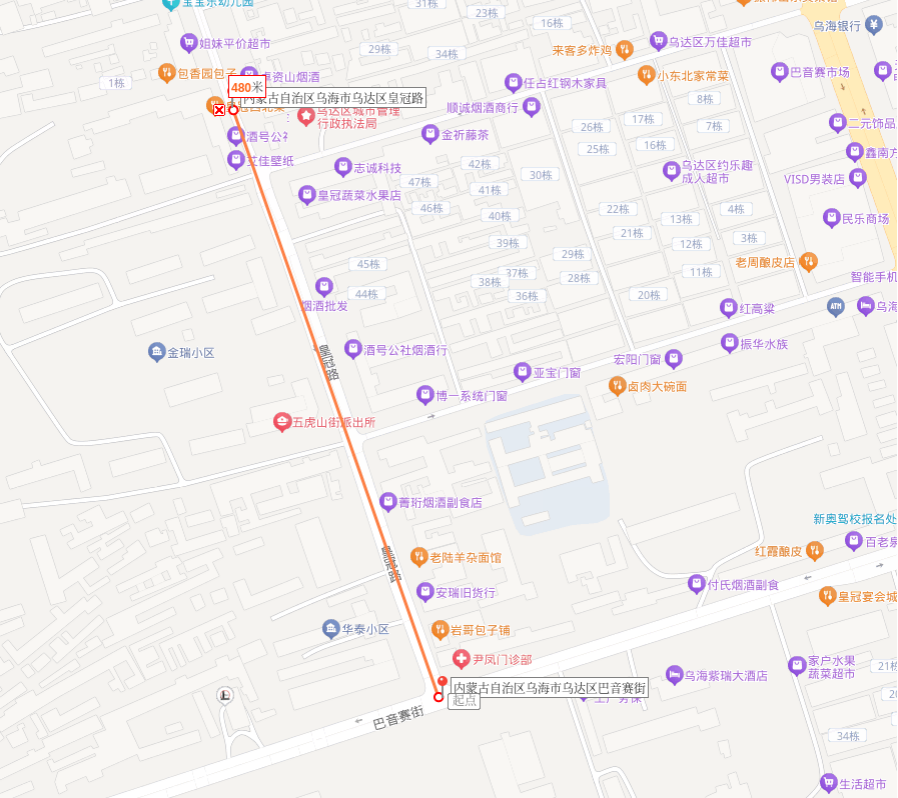Select the 卤肉大碗面 restaurant marker

tap(617, 386)
